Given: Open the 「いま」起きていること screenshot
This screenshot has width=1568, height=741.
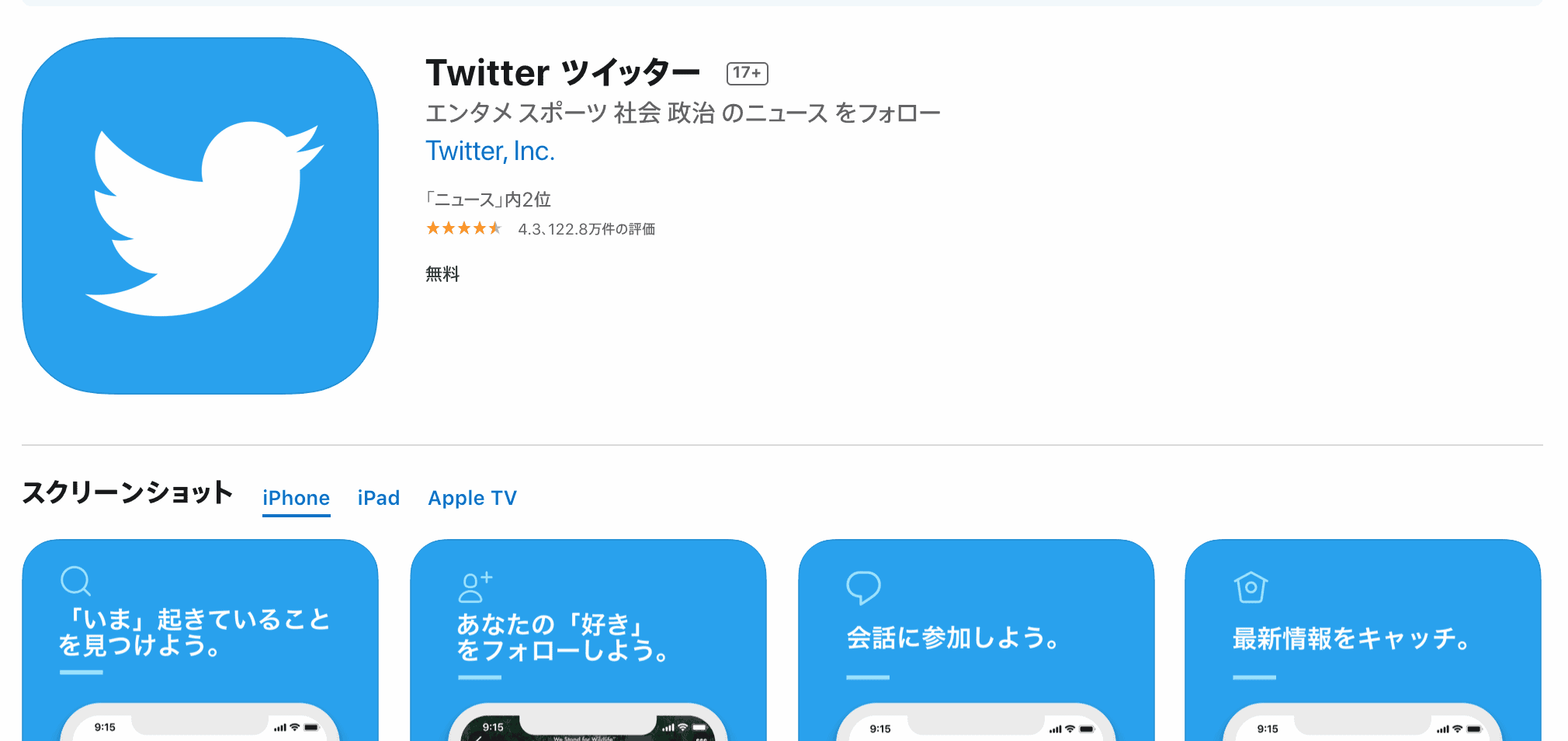Looking at the screenshot, I should [200, 641].
